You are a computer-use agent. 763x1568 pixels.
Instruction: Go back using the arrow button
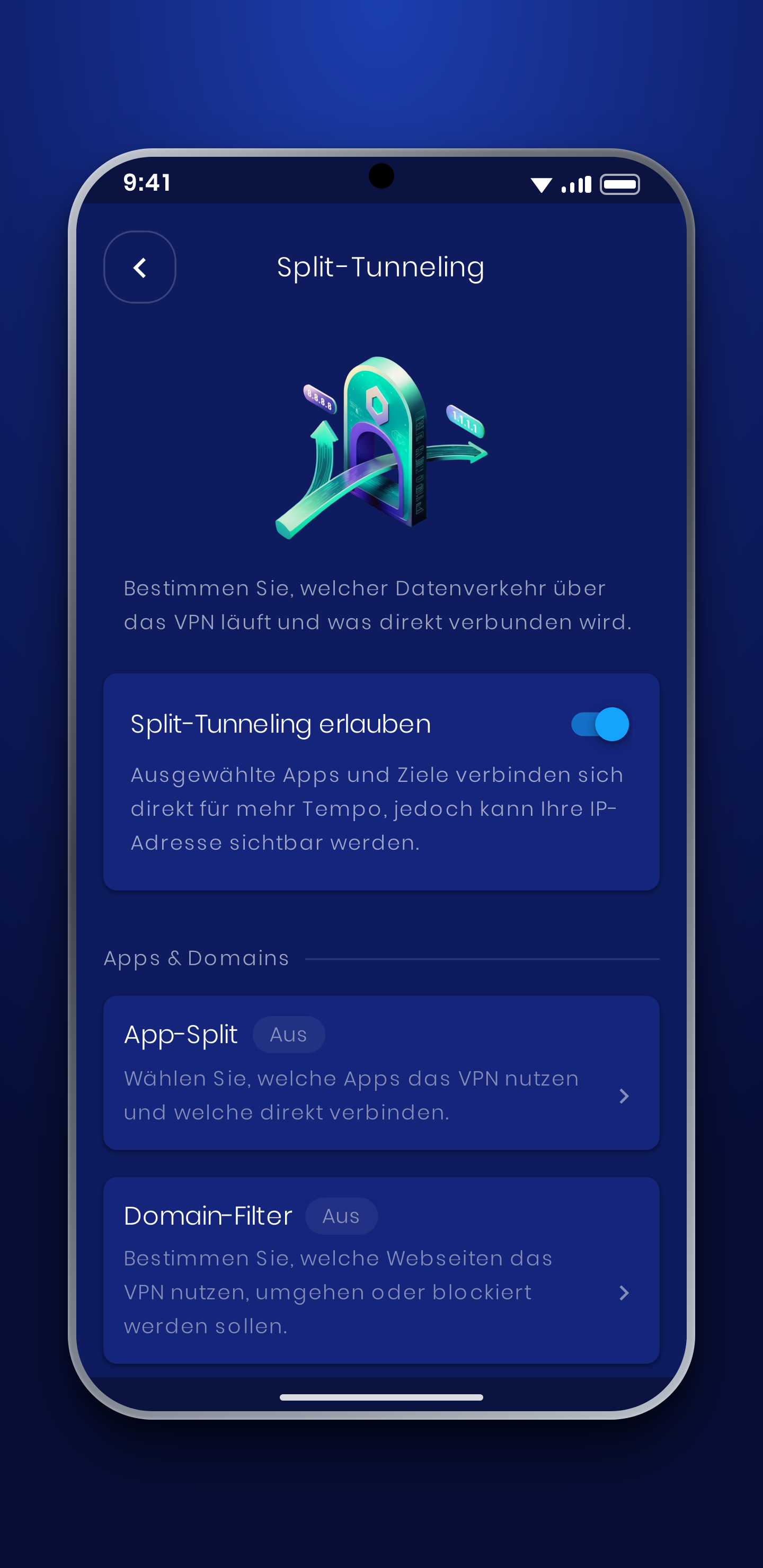pos(139,267)
